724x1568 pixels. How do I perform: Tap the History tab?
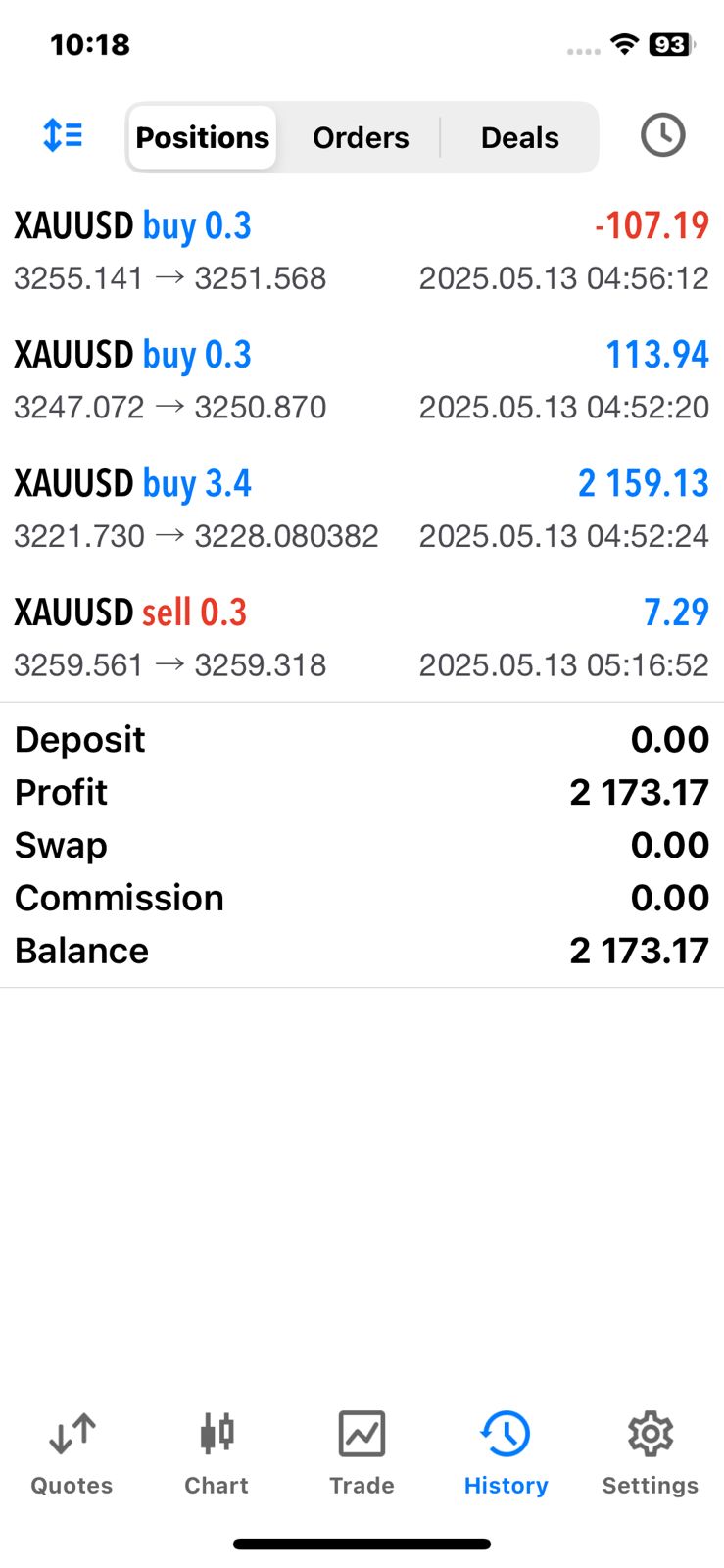coord(506,1454)
